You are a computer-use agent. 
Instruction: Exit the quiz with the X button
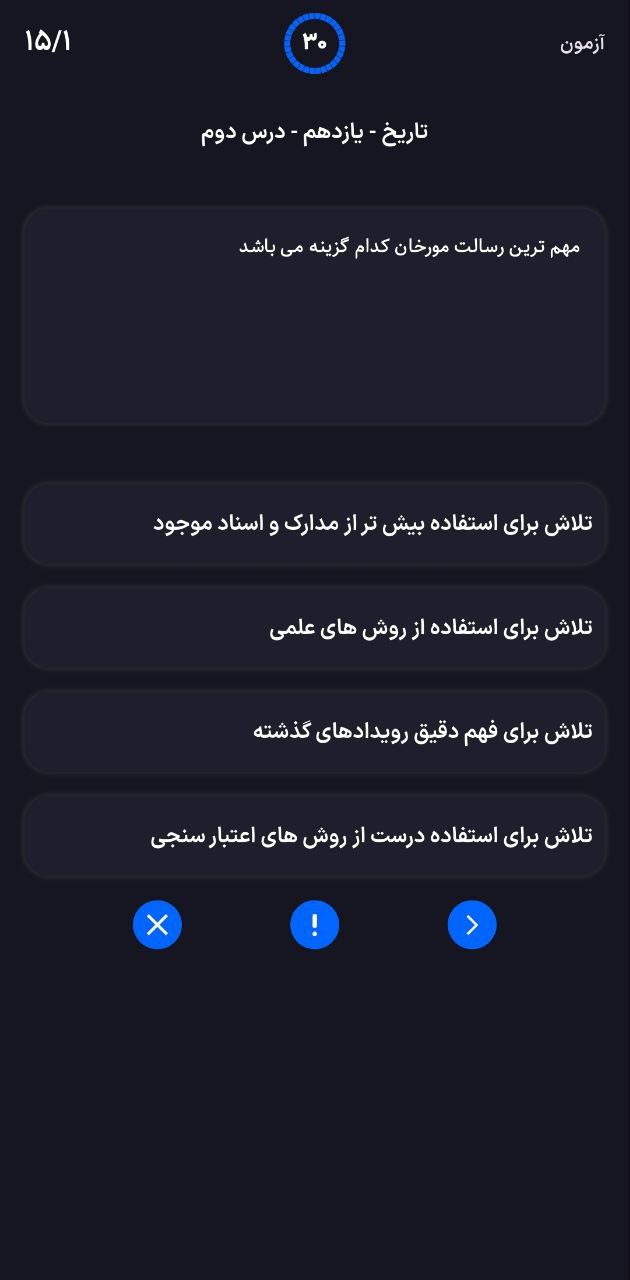point(157,925)
